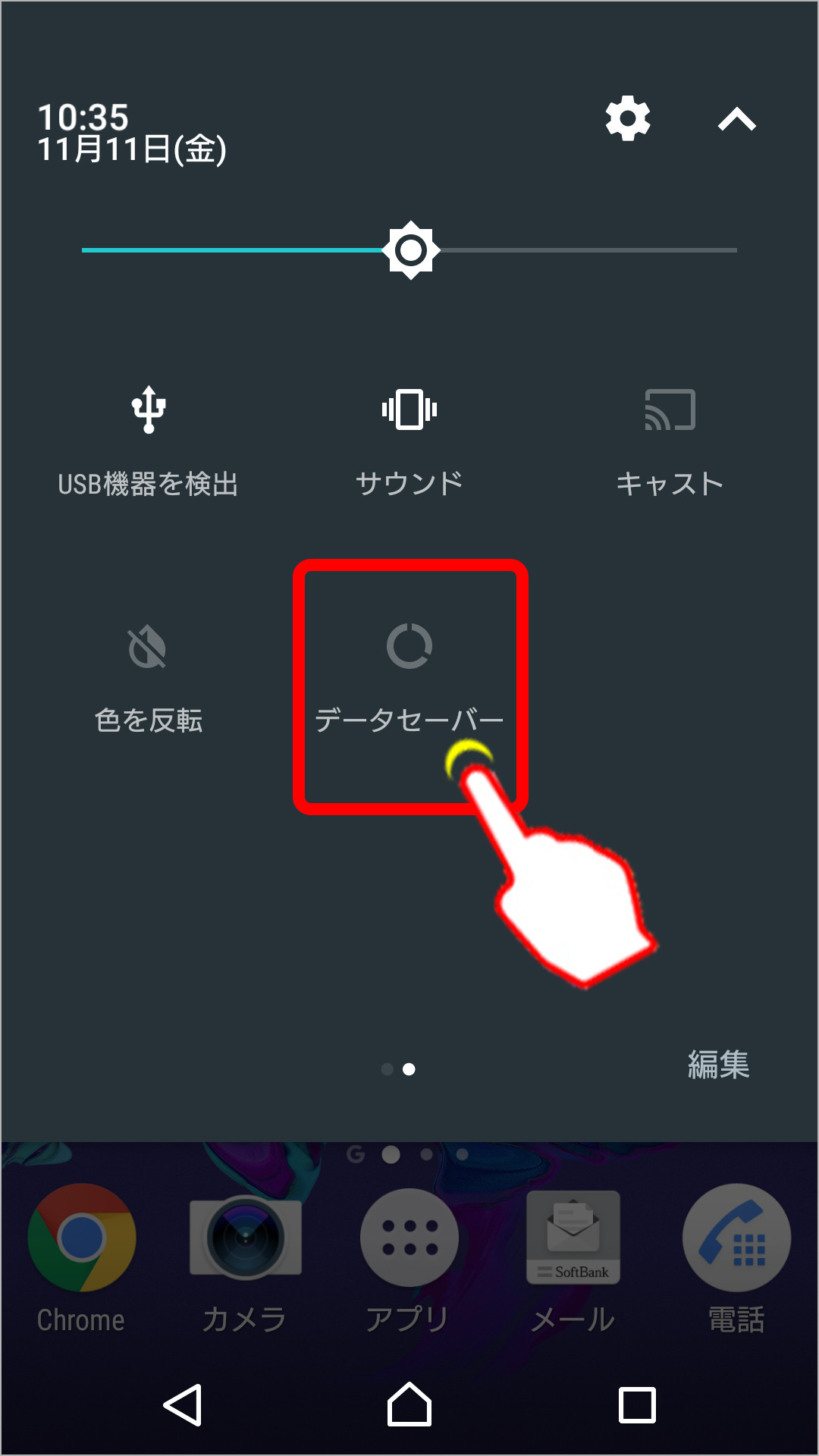Tap the brightness slider thumb
Viewport: 819px width, 1456px height.
tap(410, 250)
